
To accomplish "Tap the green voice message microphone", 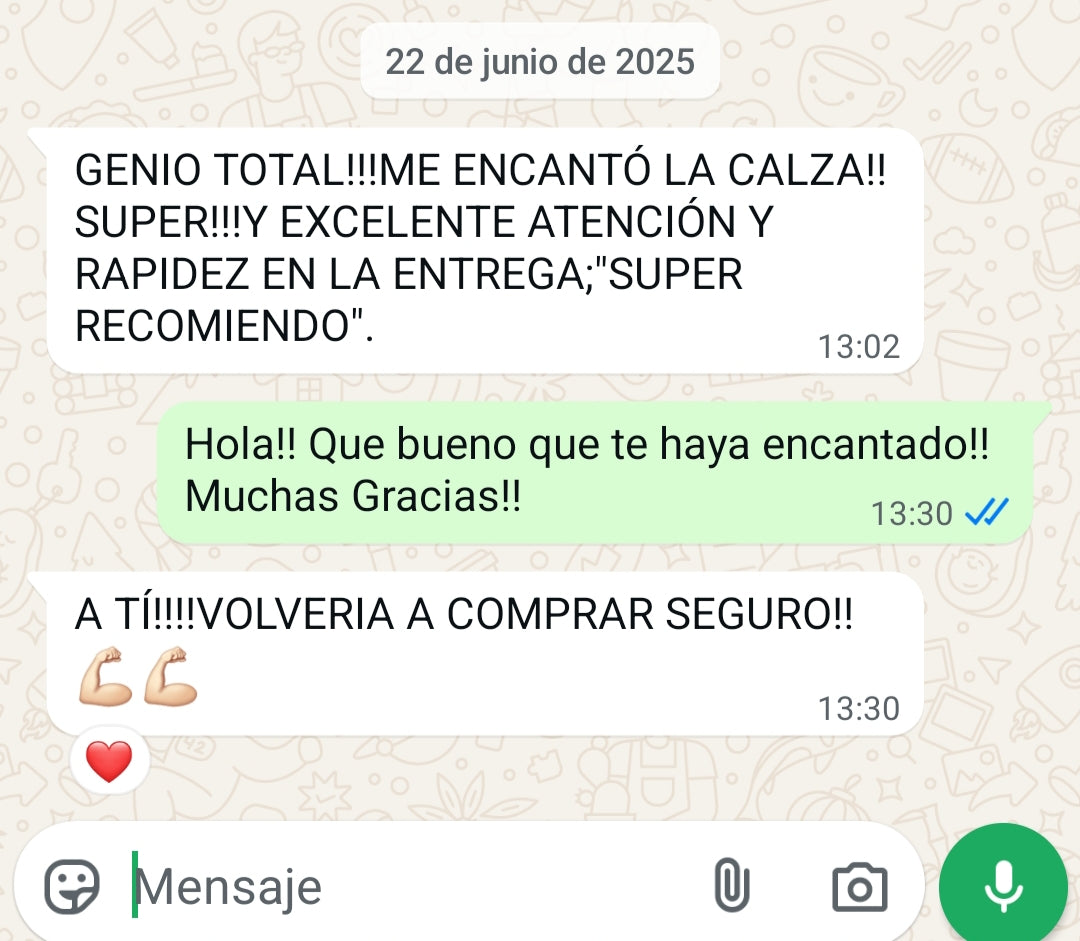I will [x=1003, y=886].
